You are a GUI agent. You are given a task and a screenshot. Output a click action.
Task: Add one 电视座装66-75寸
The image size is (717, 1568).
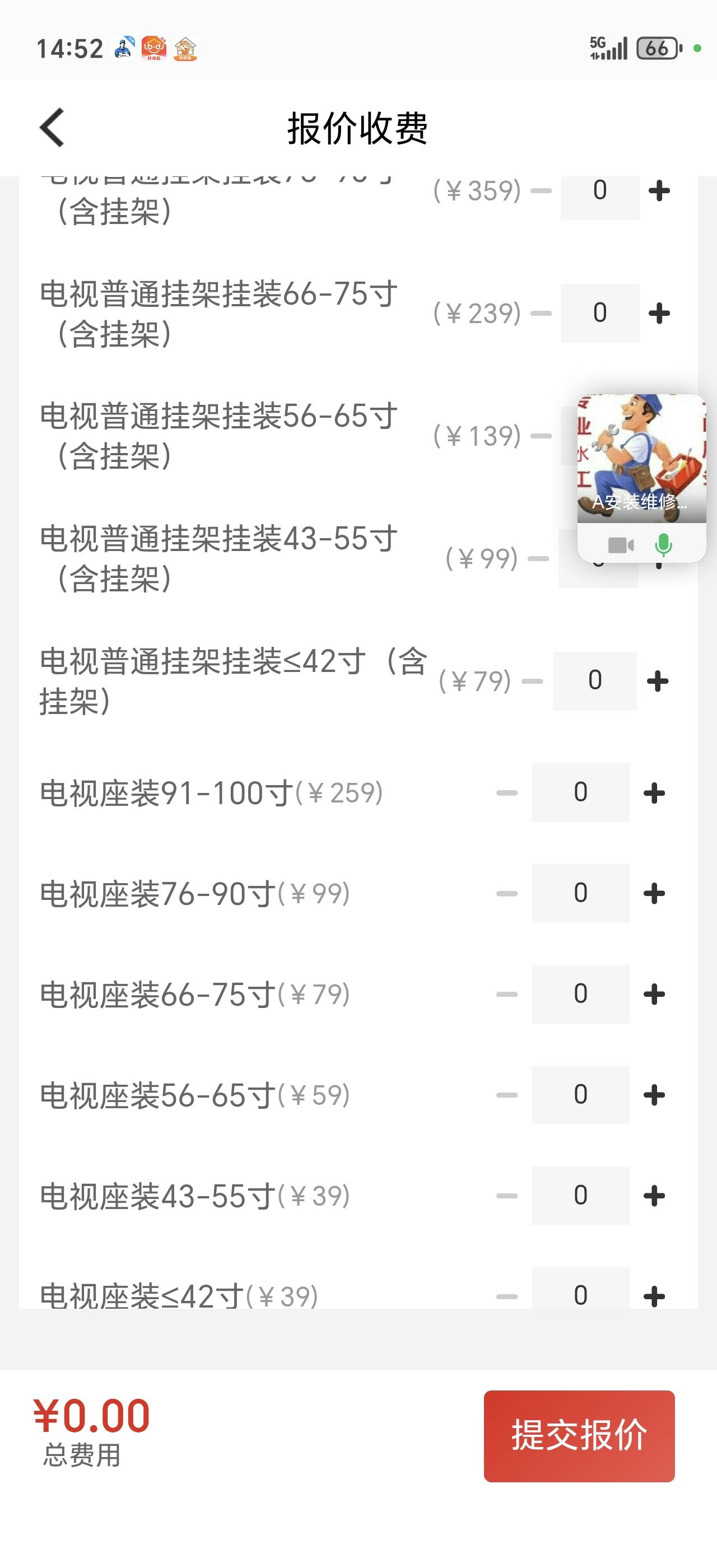coord(654,995)
